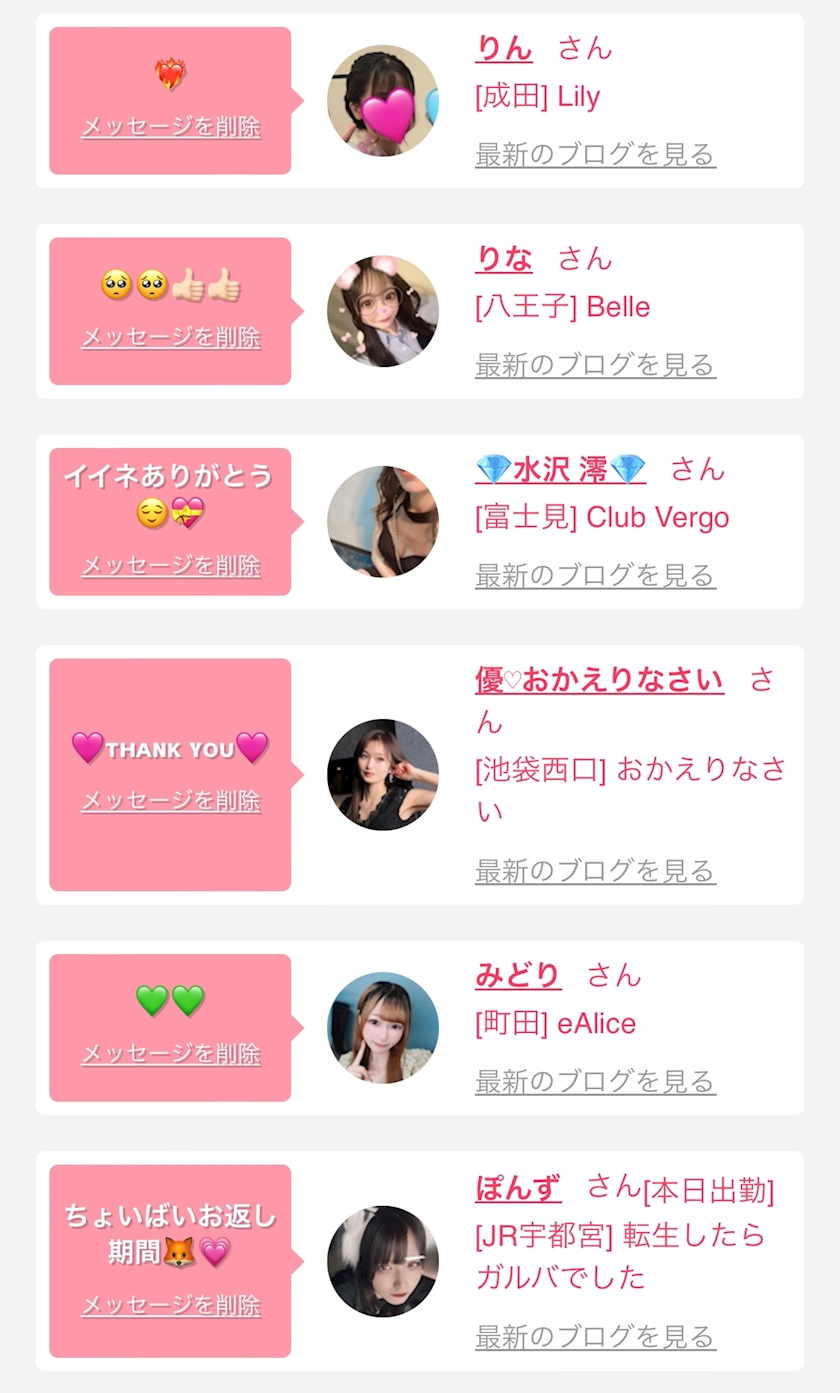This screenshot has height=1393, width=840.
Task: Delete the ちょいばいお返し期間 message
Action: (171, 1306)
